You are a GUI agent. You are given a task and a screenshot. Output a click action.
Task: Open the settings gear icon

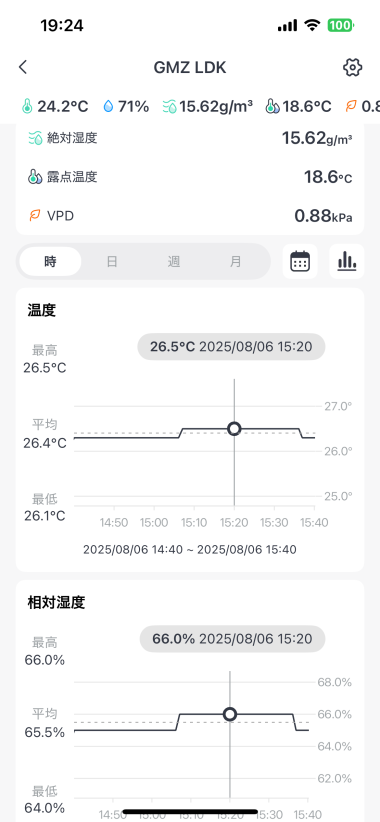point(353,67)
